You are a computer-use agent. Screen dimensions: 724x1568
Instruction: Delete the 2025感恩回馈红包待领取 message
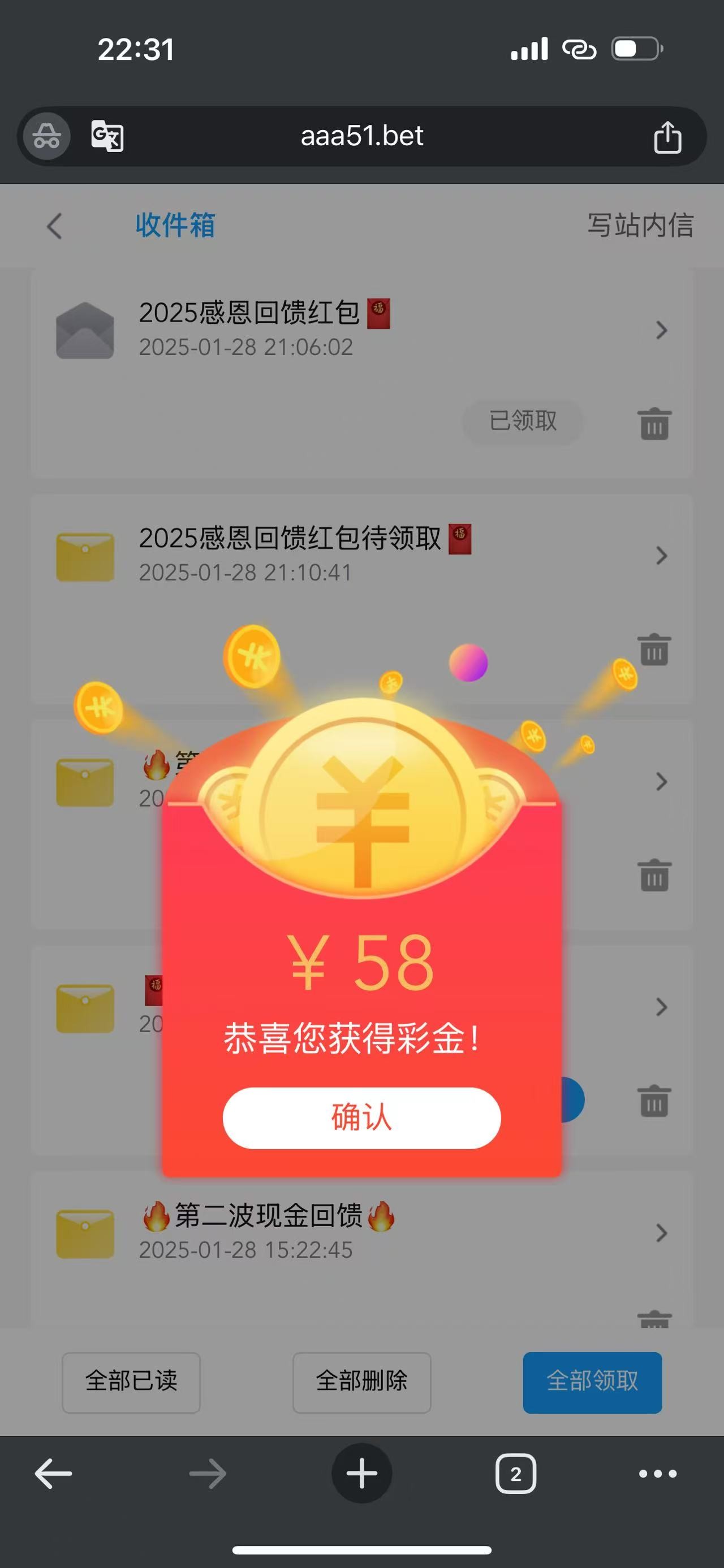654,649
